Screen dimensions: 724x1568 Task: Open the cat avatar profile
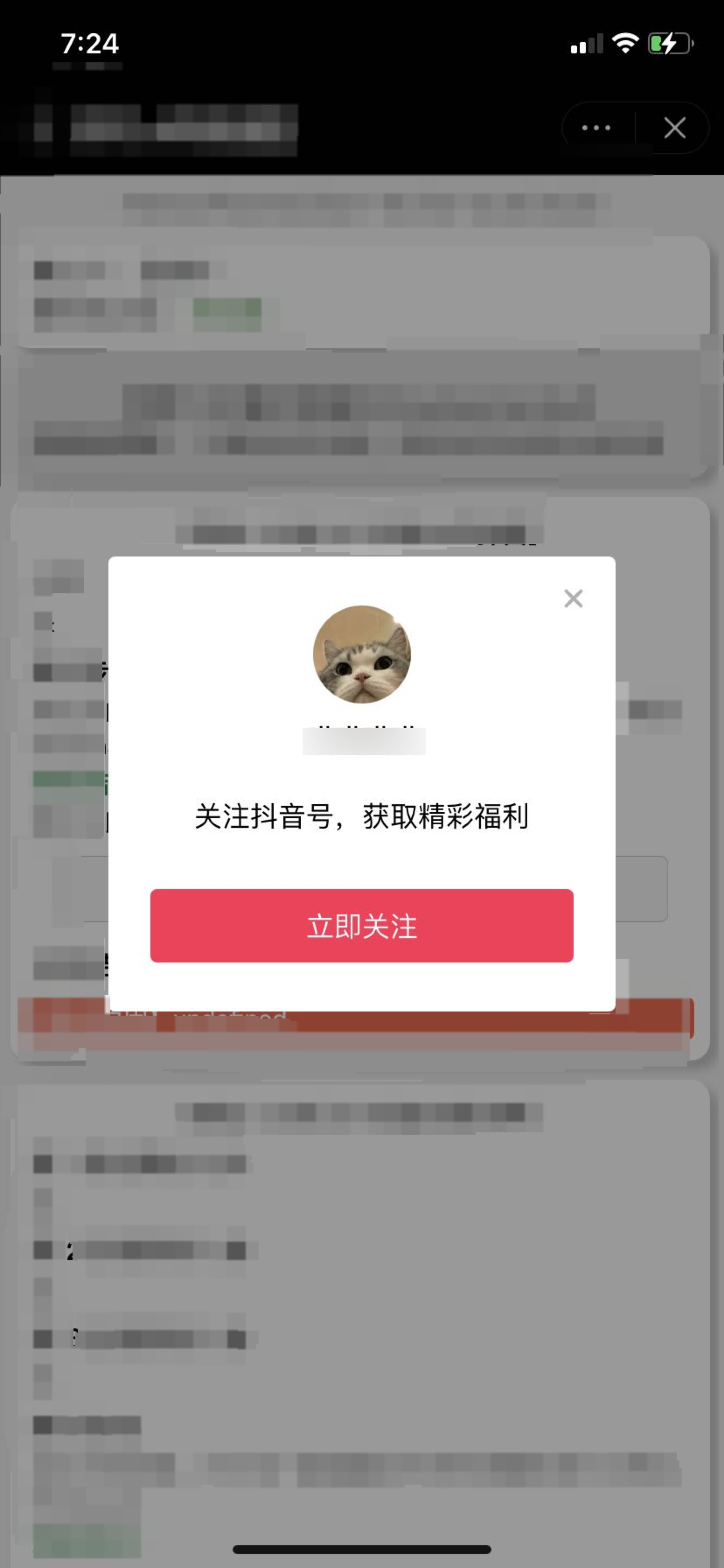coord(362,654)
